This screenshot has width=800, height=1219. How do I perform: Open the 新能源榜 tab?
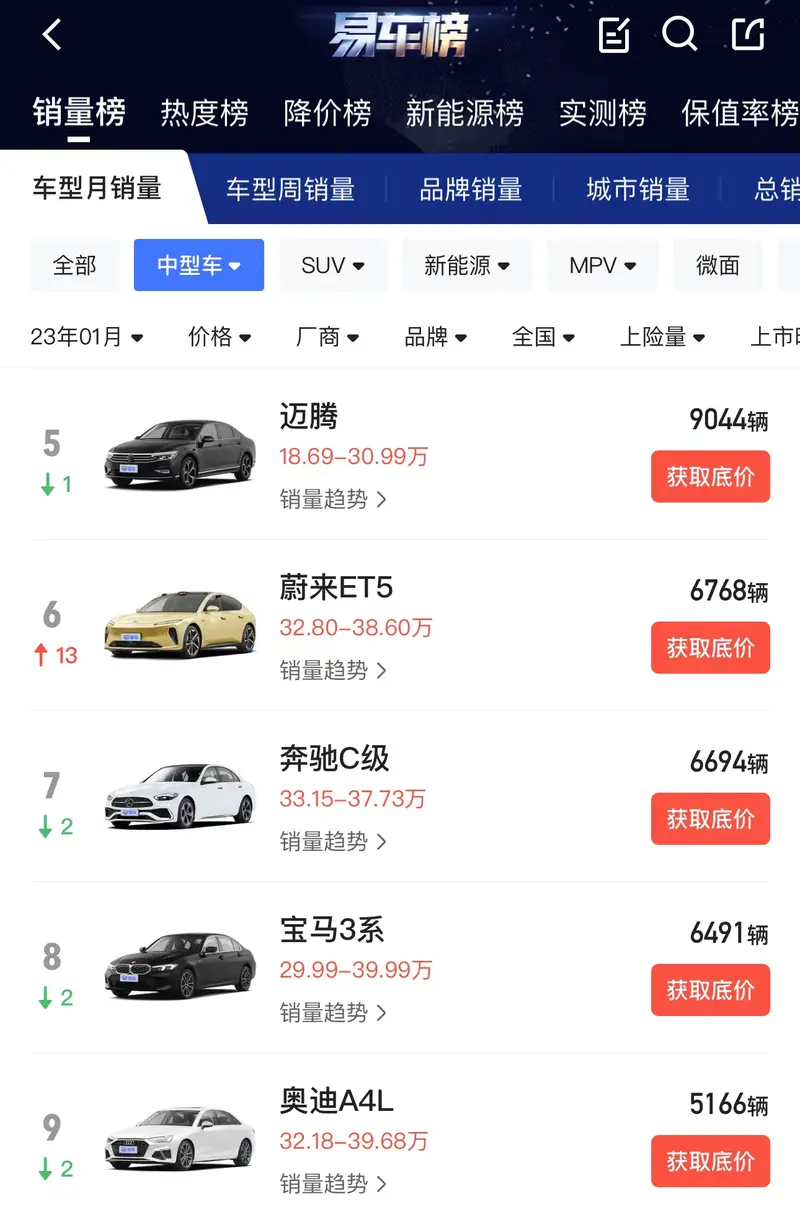464,113
